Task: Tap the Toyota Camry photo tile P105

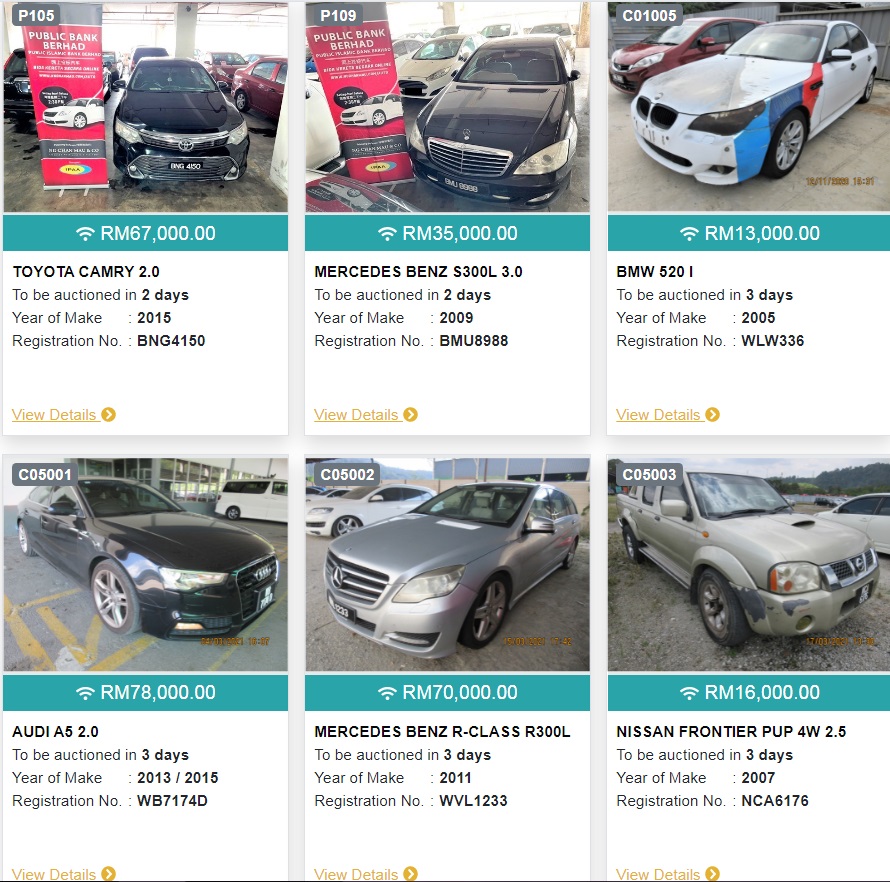Action: [145, 107]
